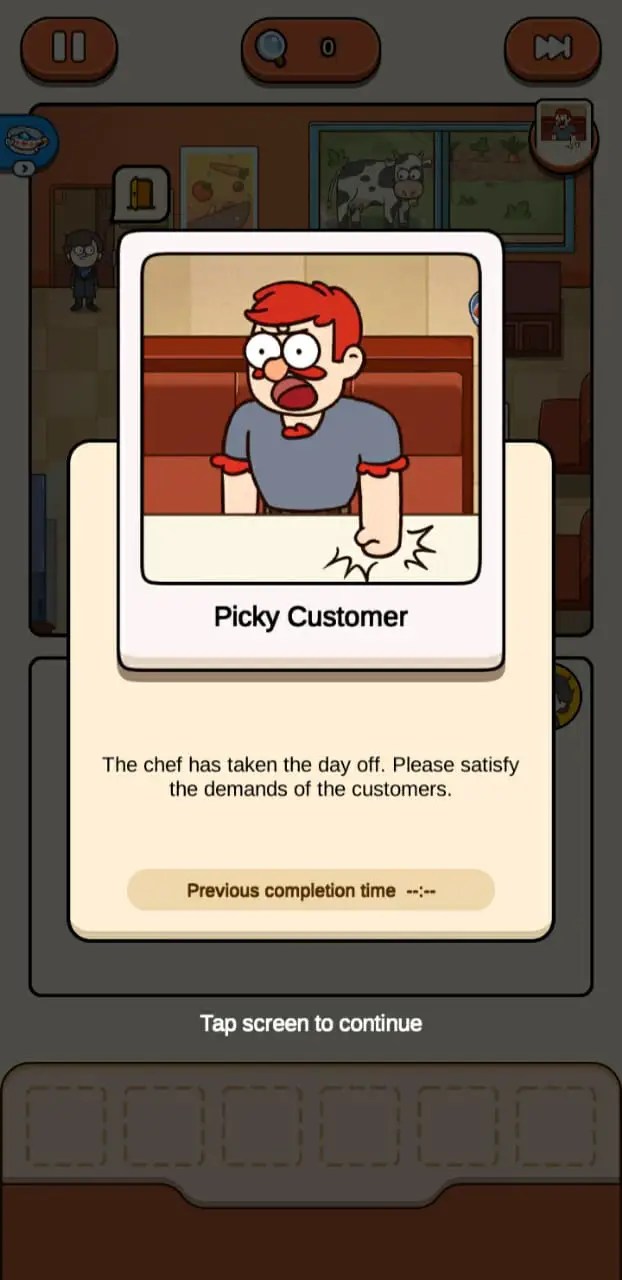Skip the level with fast-forward
The height and width of the screenshot is (1280, 622).
pyautogui.click(x=552, y=47)
